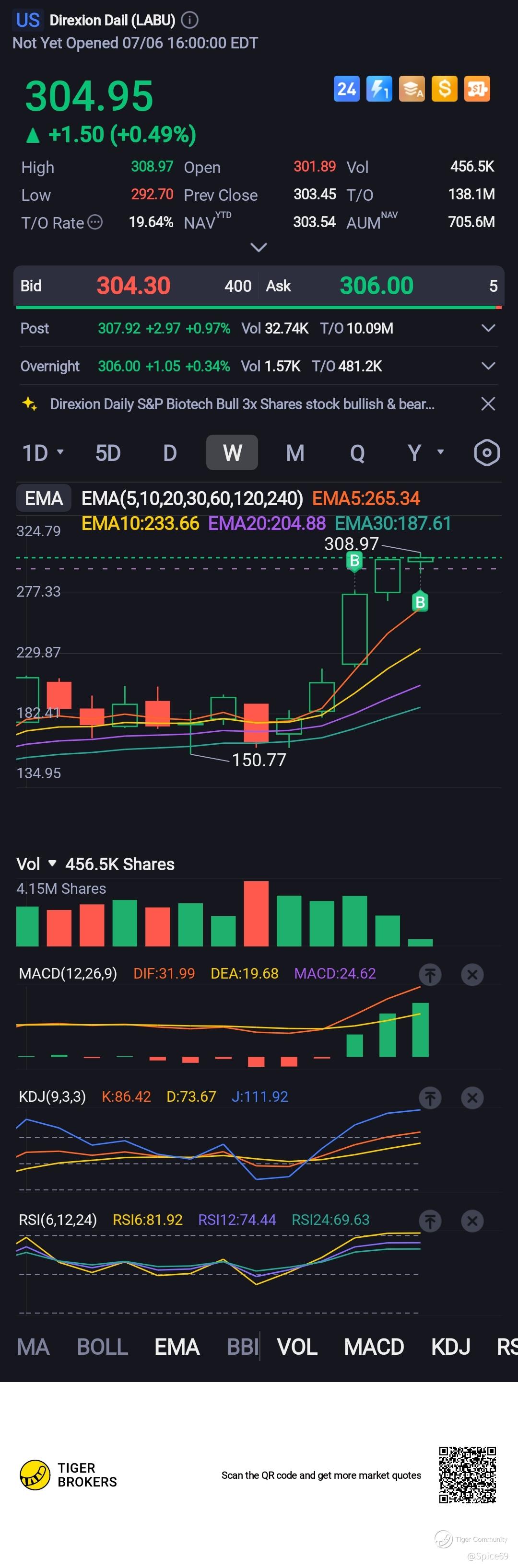This screenshot has width=518, height=1568.
Task: Open chart settings hexagon icon
Action: (486, 453)
